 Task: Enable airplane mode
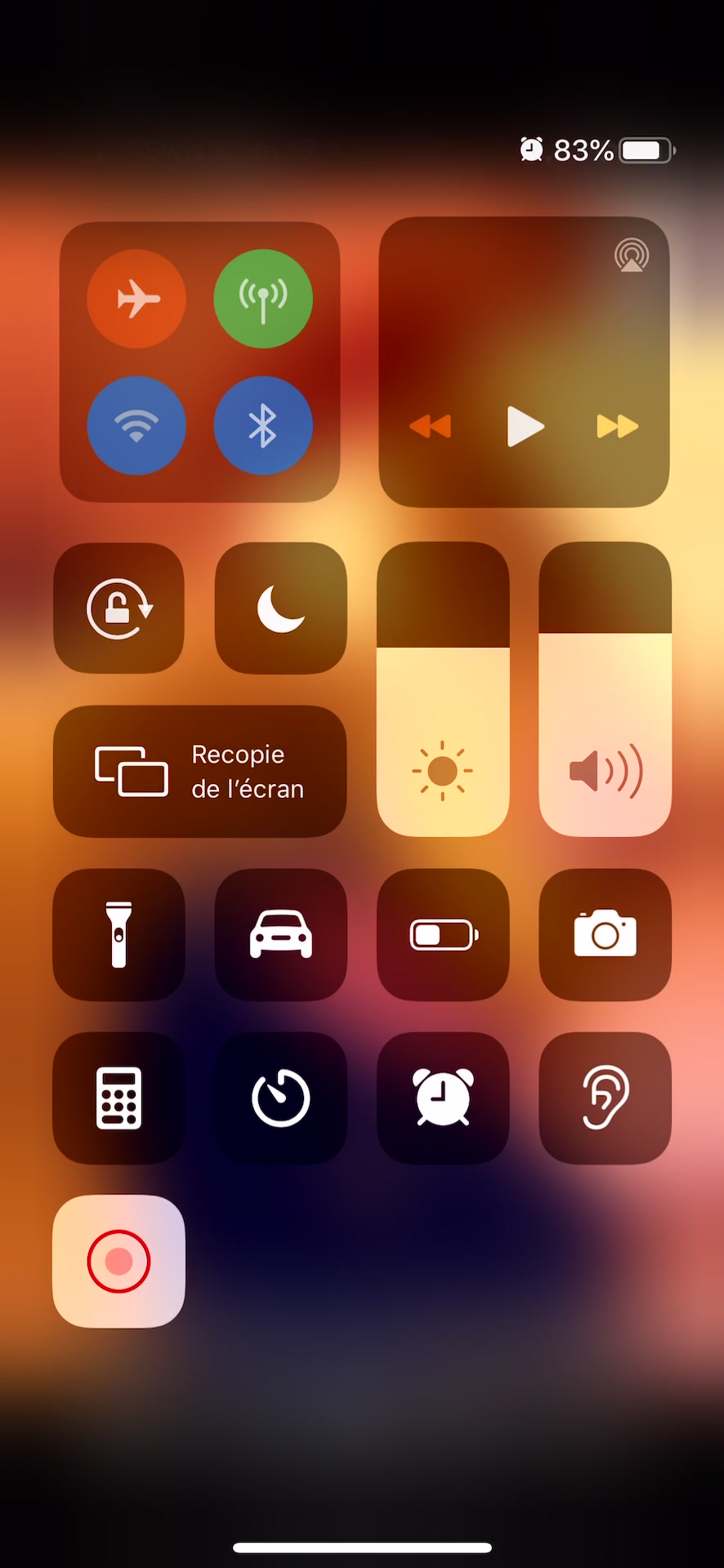tap(136, 299)
